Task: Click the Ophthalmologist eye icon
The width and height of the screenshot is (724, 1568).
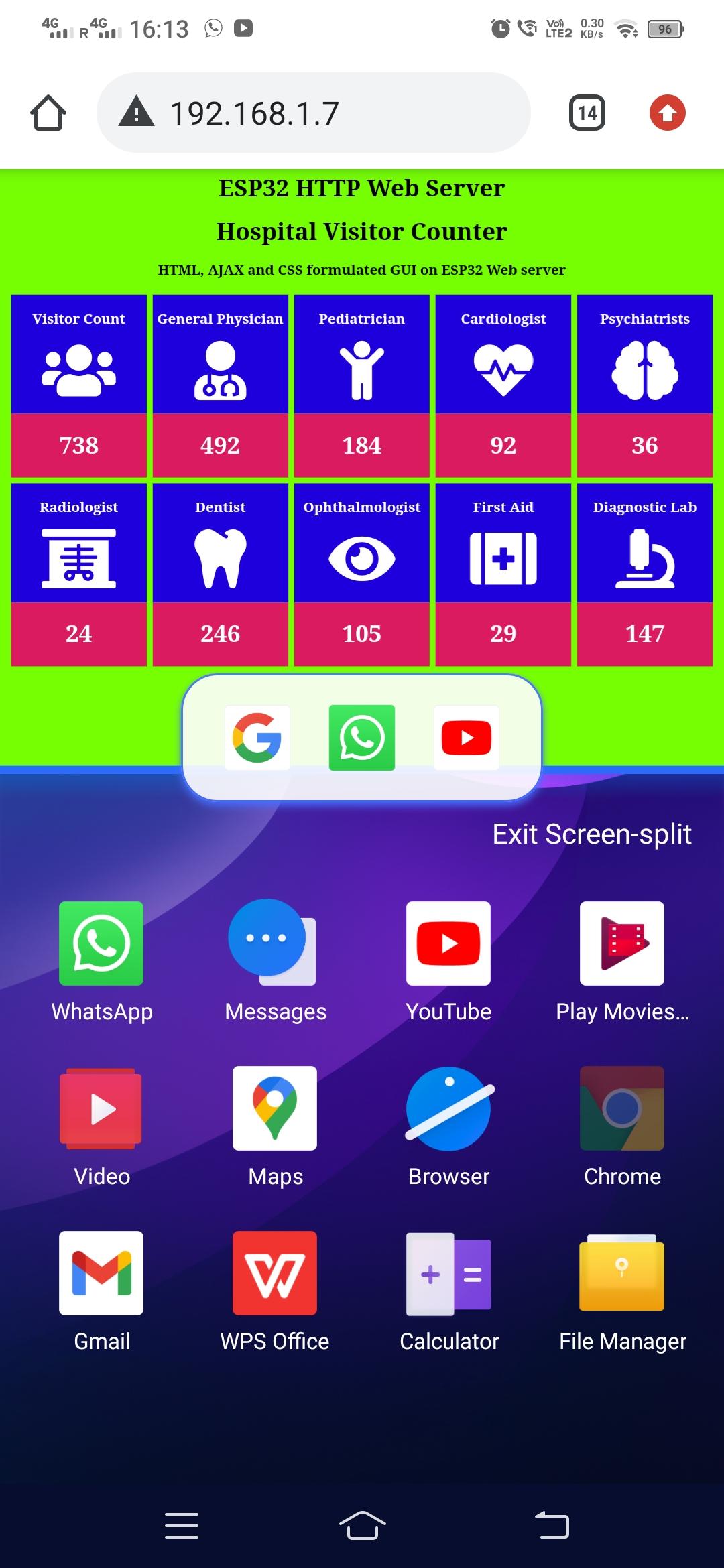Action: (x=361, y=558)
